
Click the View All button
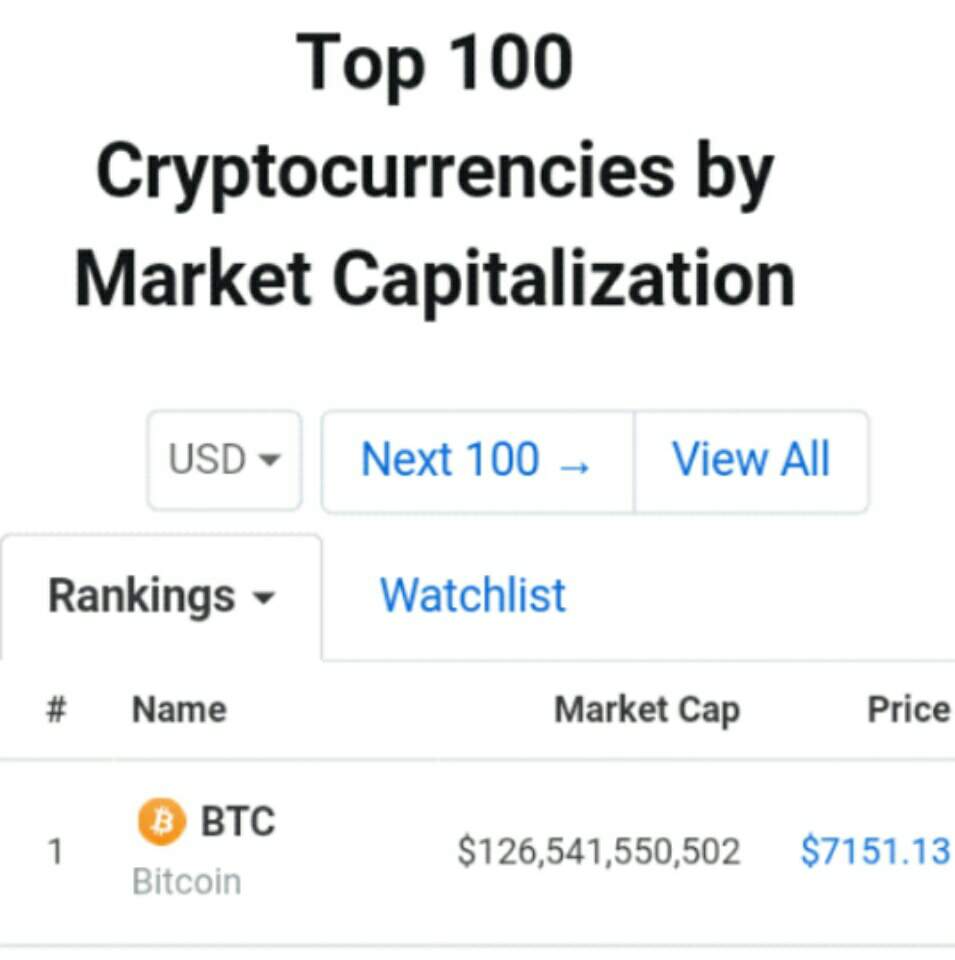tap(751, 460)
